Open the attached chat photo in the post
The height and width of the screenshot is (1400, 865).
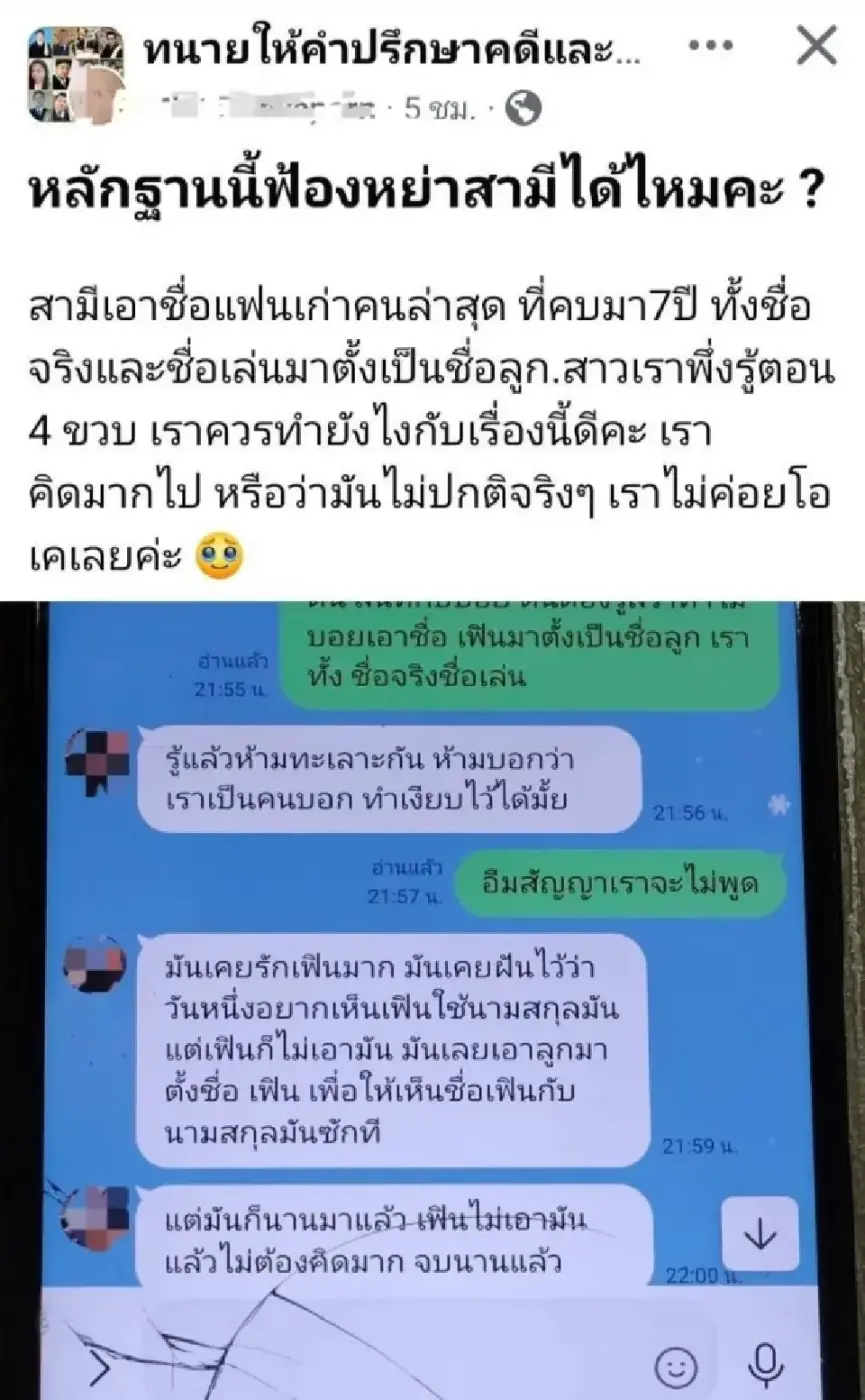(432, 1000)
